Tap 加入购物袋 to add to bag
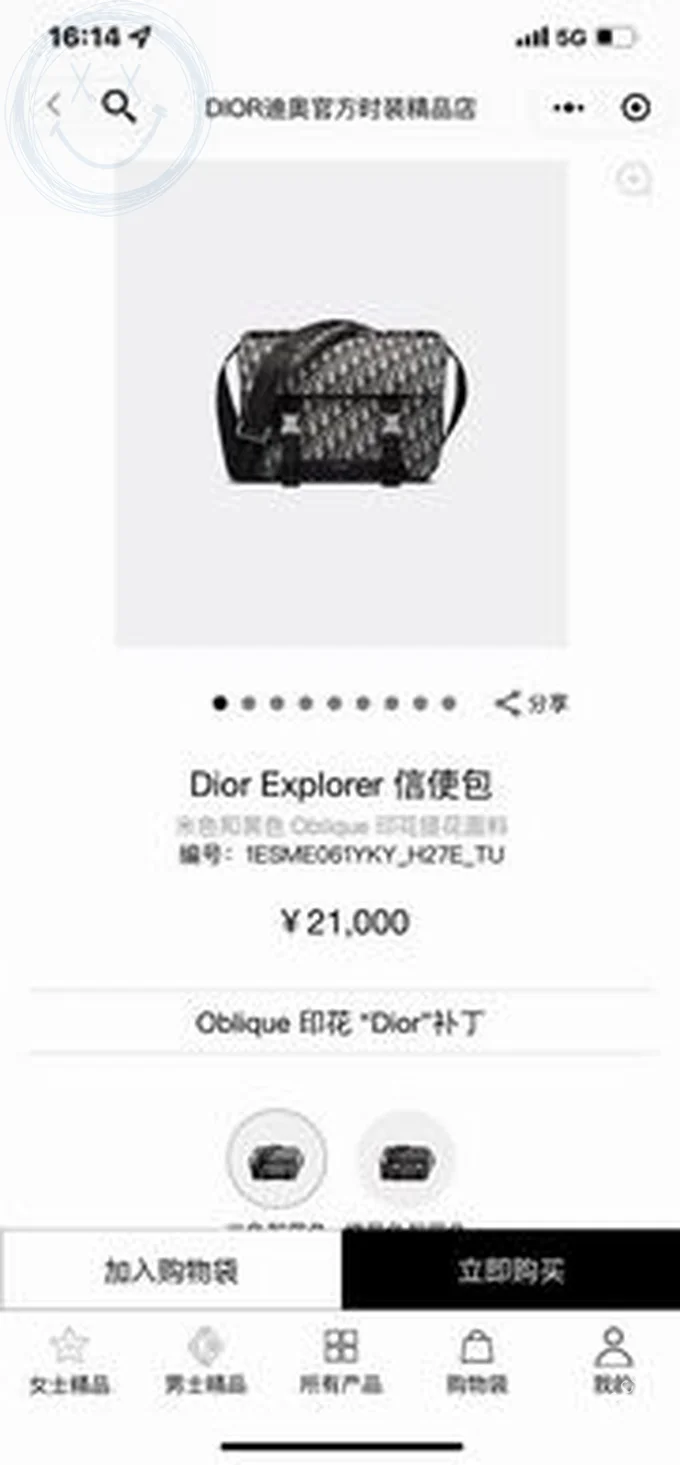Screen dimensions: 680x1465 click(x=171, y=1270)
